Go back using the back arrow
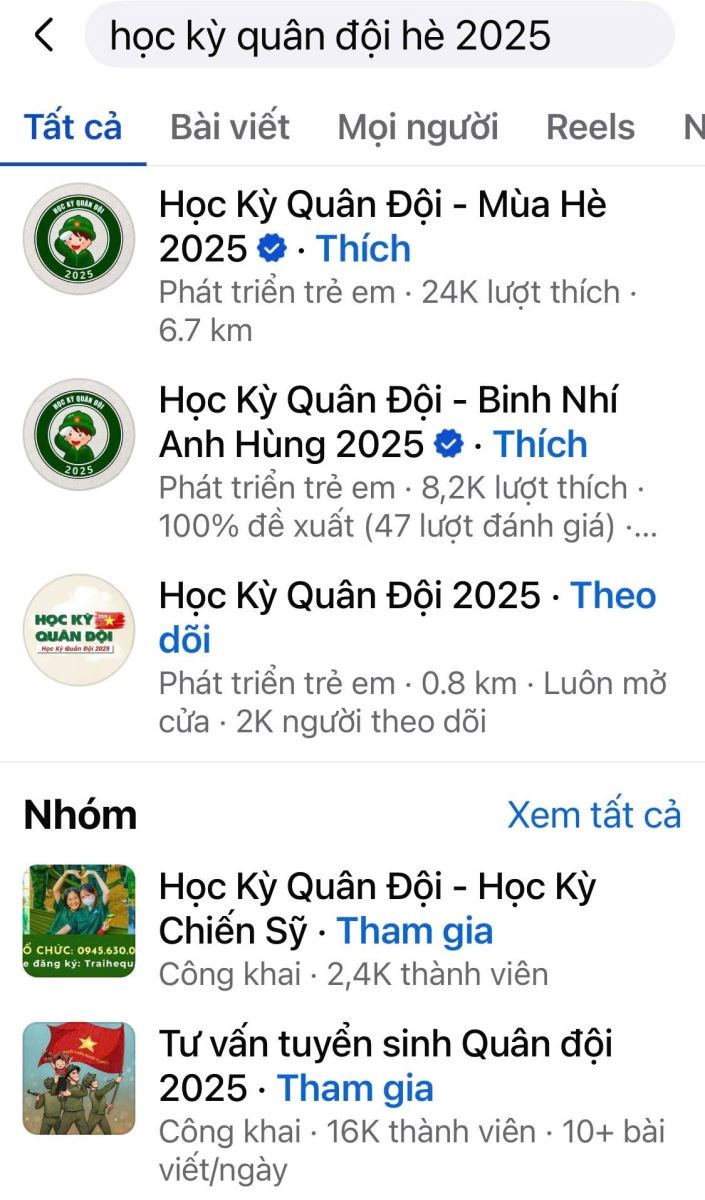This screenshot has height=1200, width=705. 44,36
